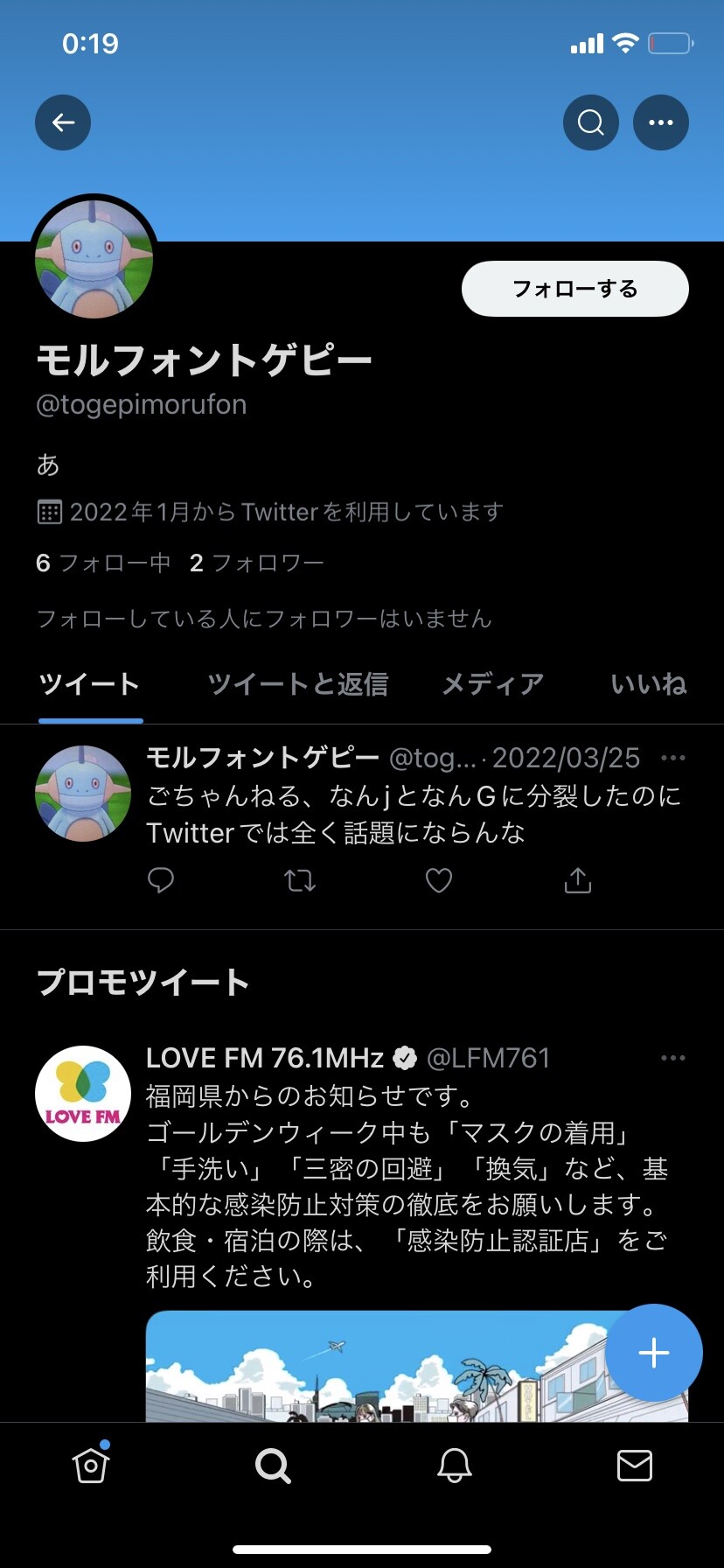
Task: View the profile avatar picture
Action: tap(94, 259)
